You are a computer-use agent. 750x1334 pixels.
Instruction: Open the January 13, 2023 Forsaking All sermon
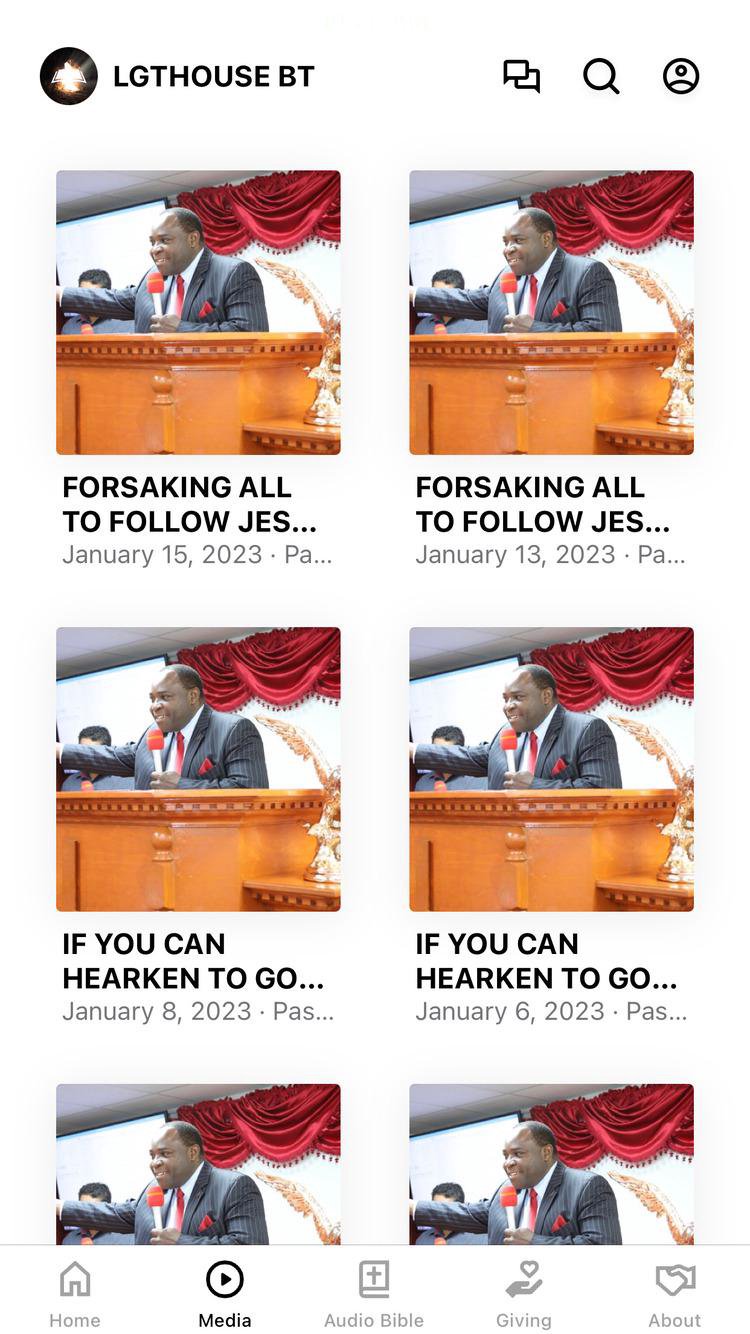pos(551,313)
